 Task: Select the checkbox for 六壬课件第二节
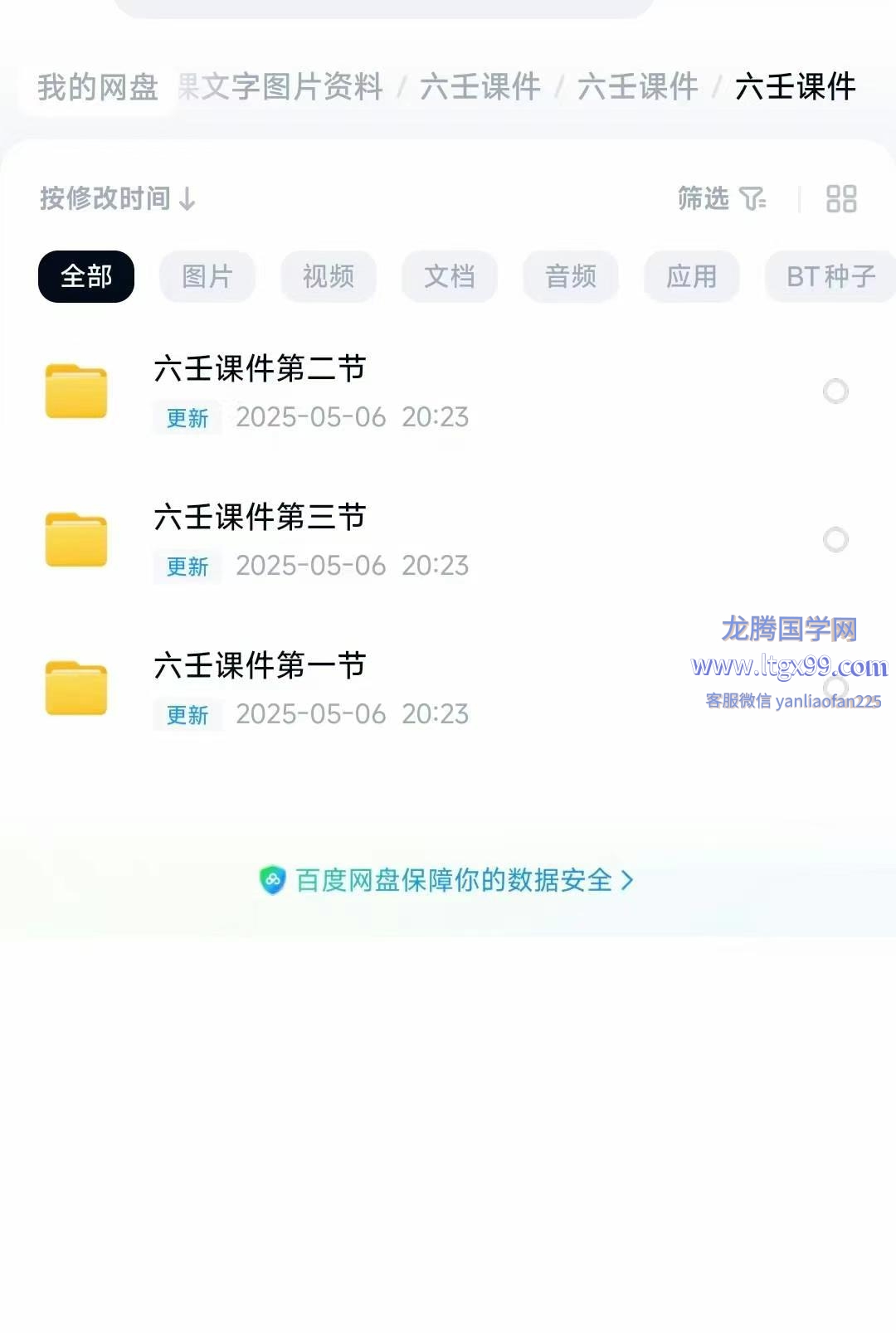pos(835,391)
